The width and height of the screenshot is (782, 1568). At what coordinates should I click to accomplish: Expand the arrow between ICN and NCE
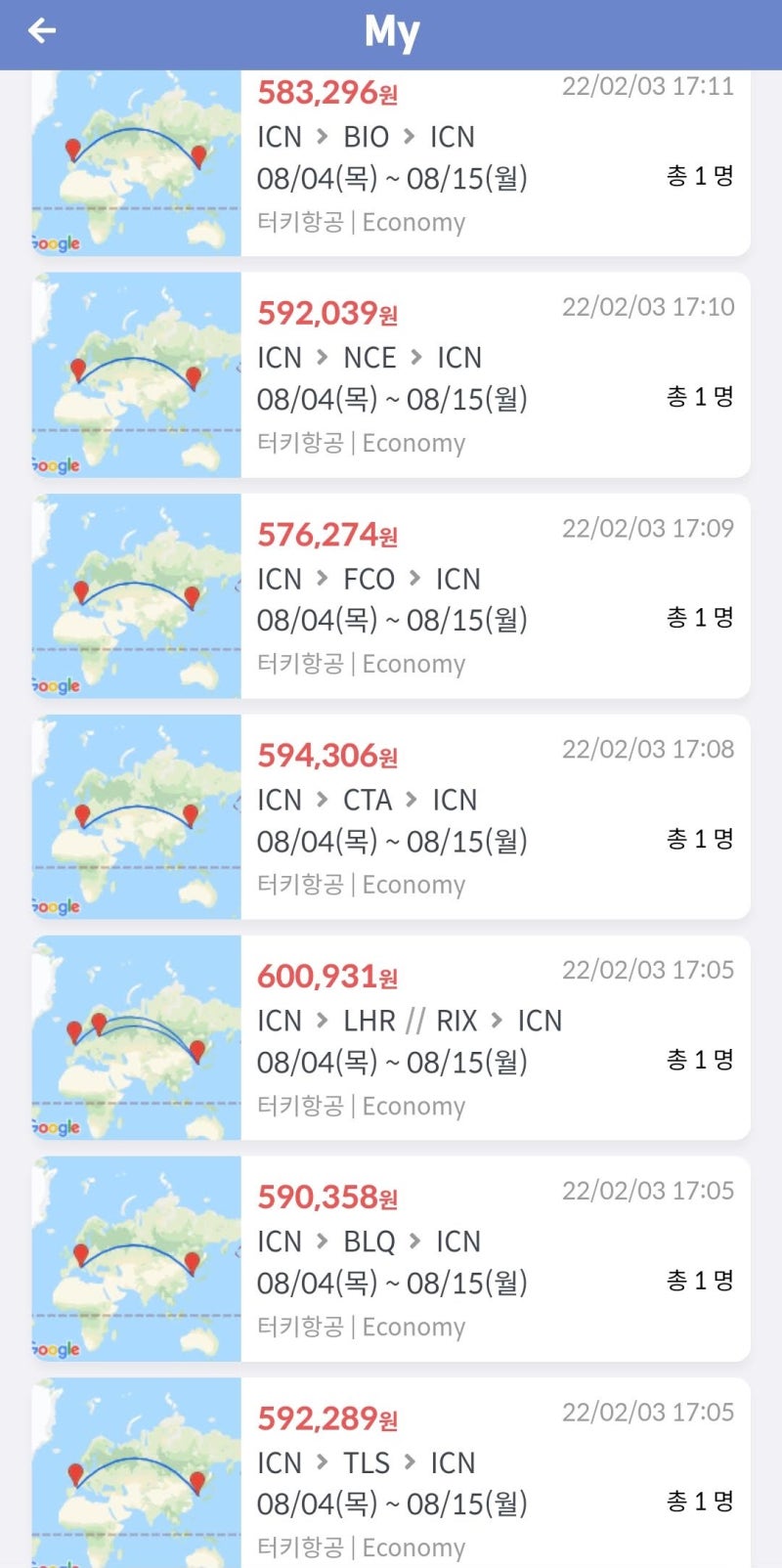click(x=324, y=358)
